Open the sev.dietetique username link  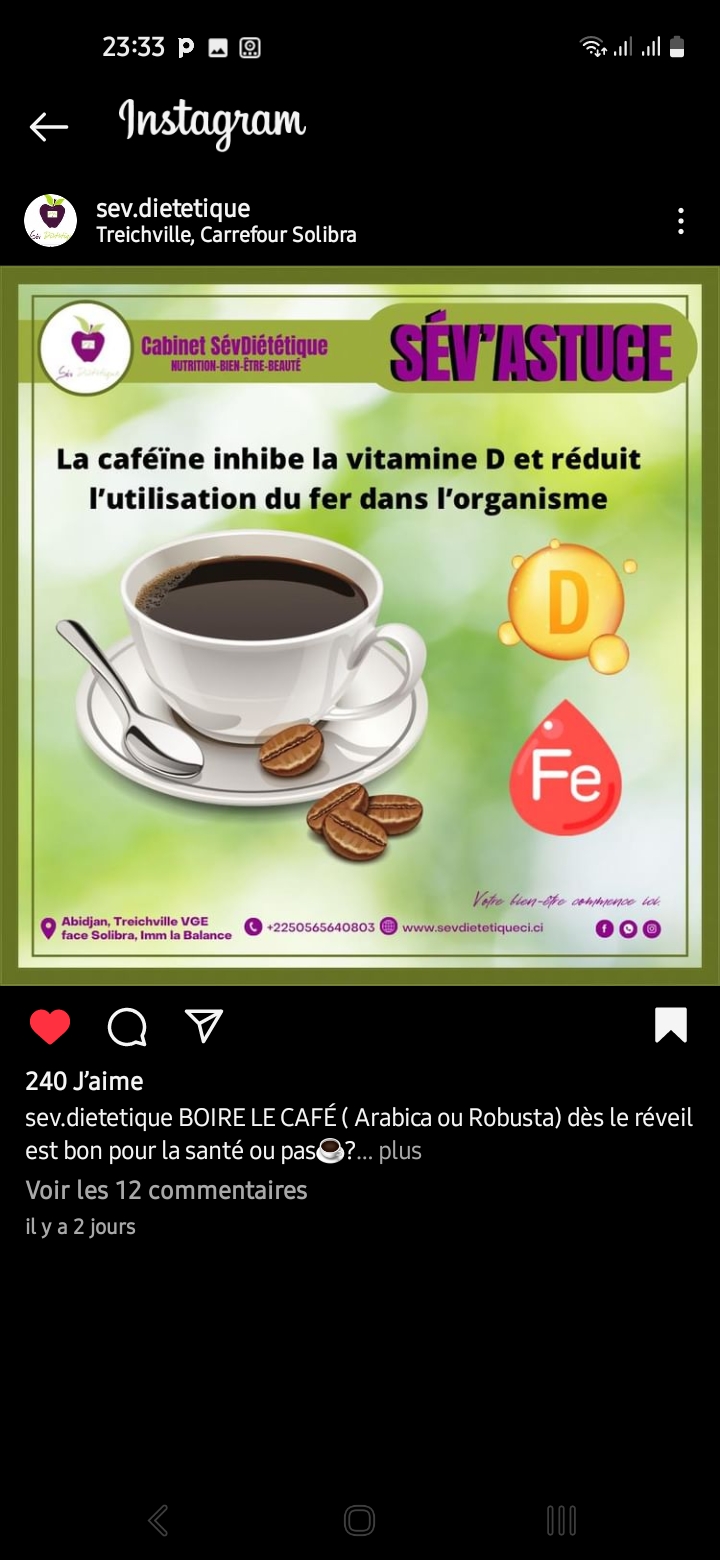[173, 208]
